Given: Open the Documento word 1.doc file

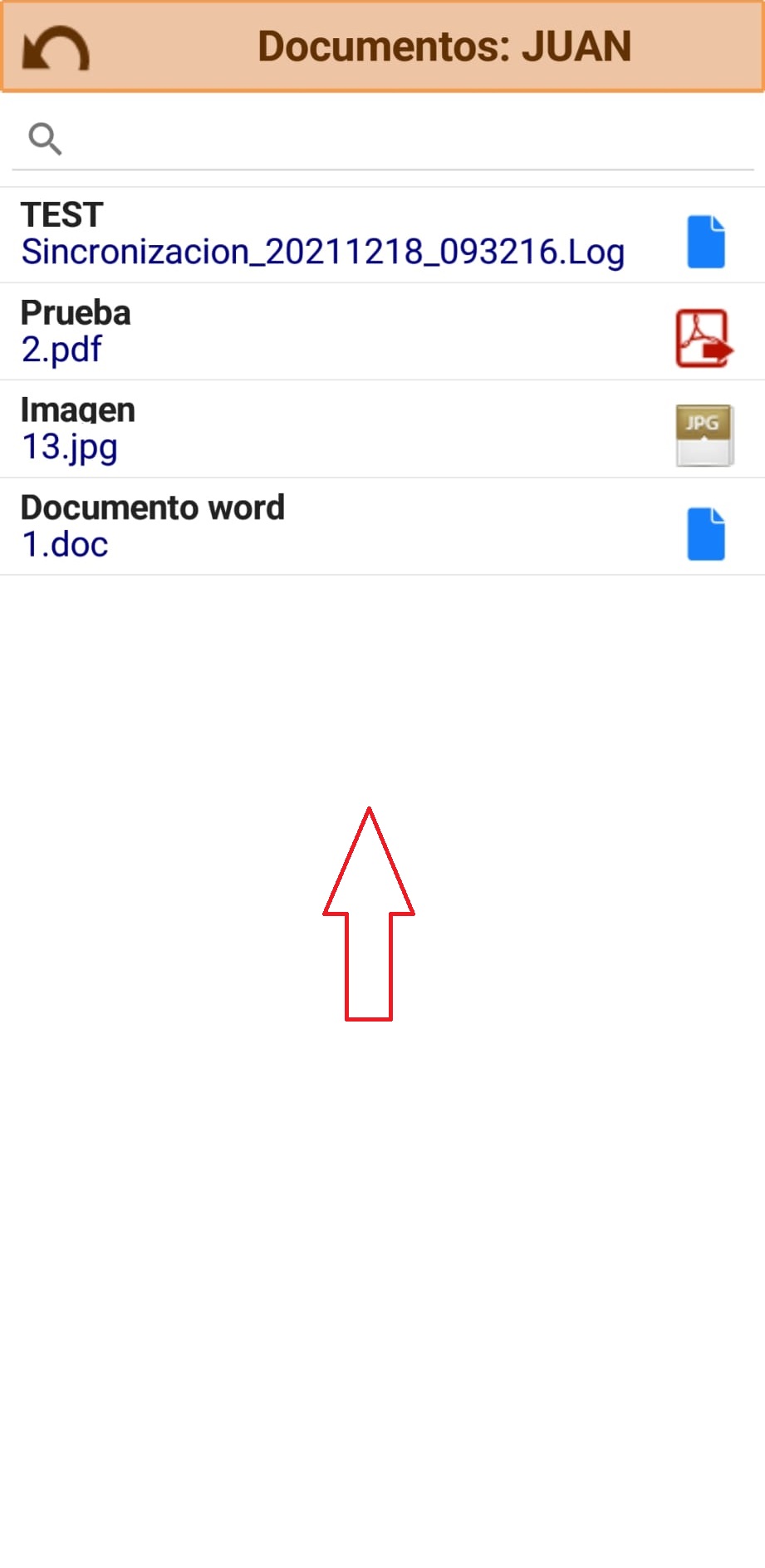Looking at the screenshot, I should (324, 527).
